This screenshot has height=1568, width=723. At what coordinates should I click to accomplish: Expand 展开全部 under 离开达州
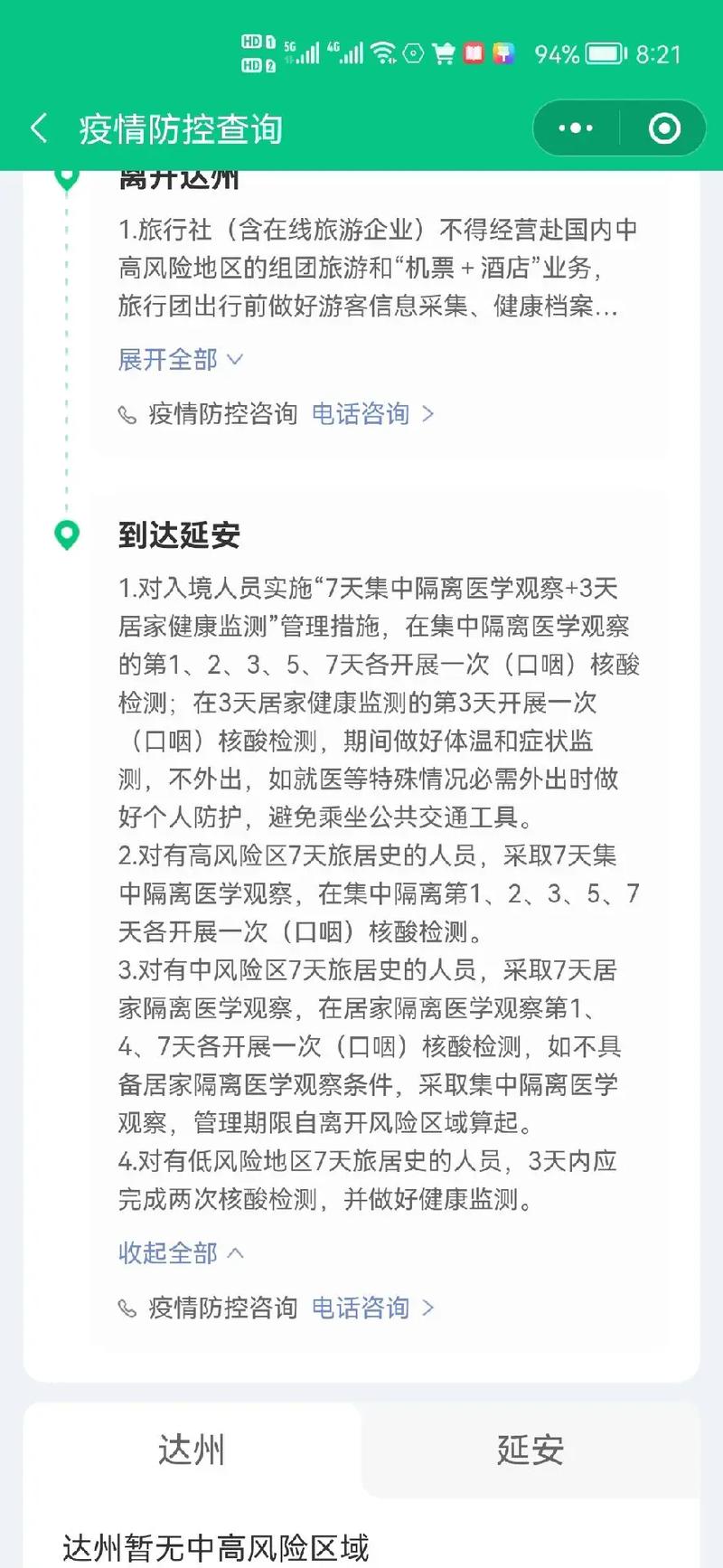181,360
